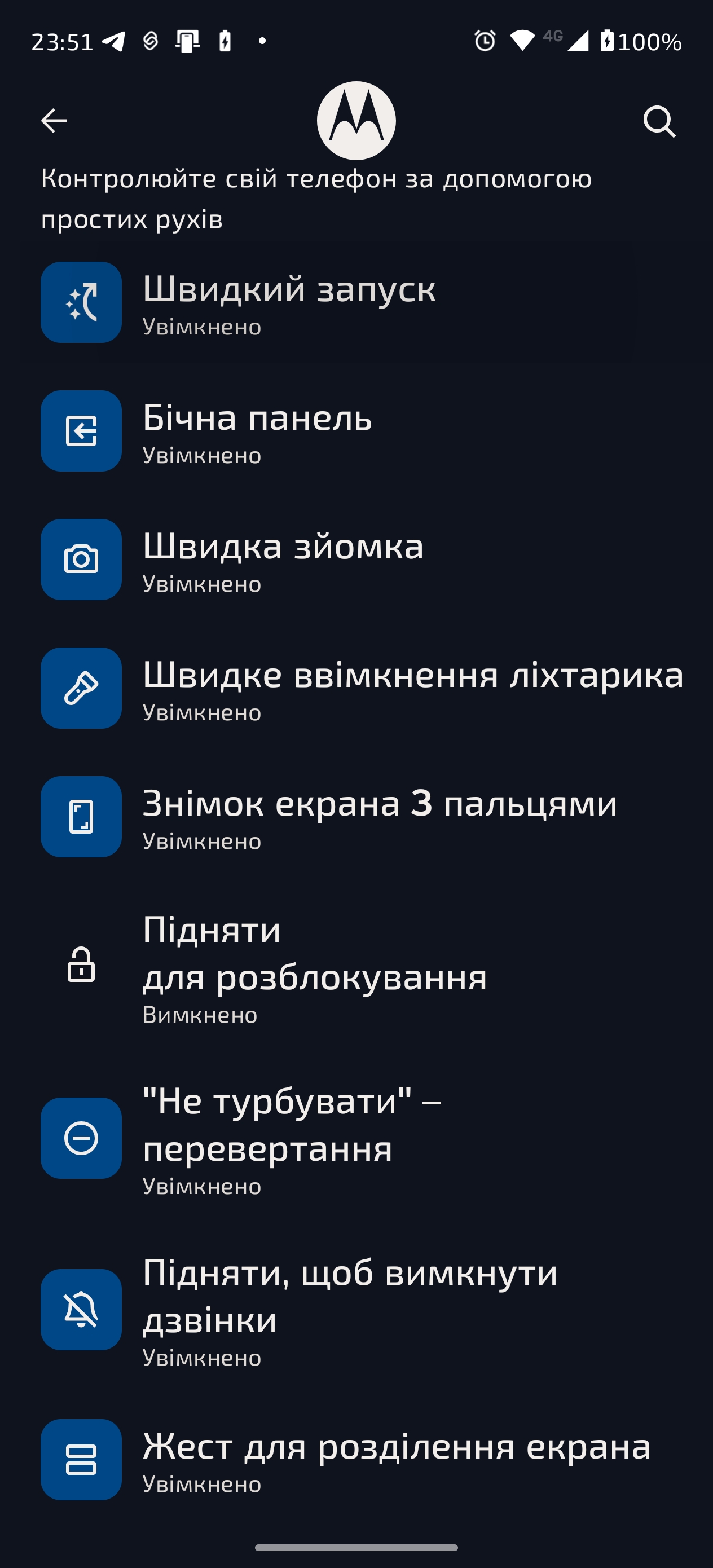The width and height of the screenshot is (713, 1568).
Task: Go back using the arrow icon
Action: [54, 121]
